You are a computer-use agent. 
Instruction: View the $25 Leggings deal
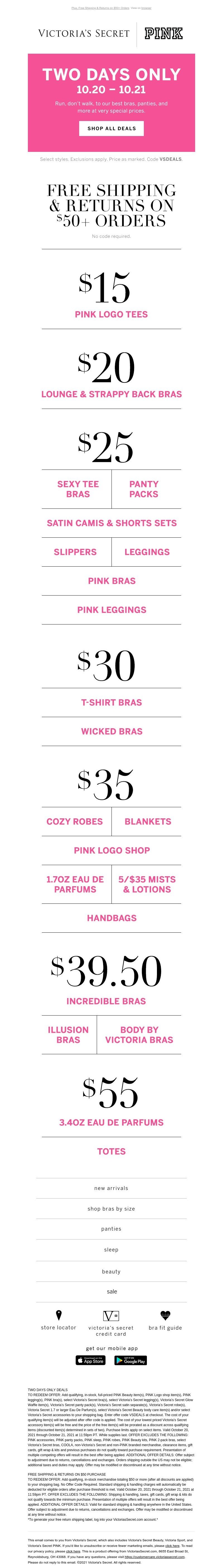[x=147, y=552]
